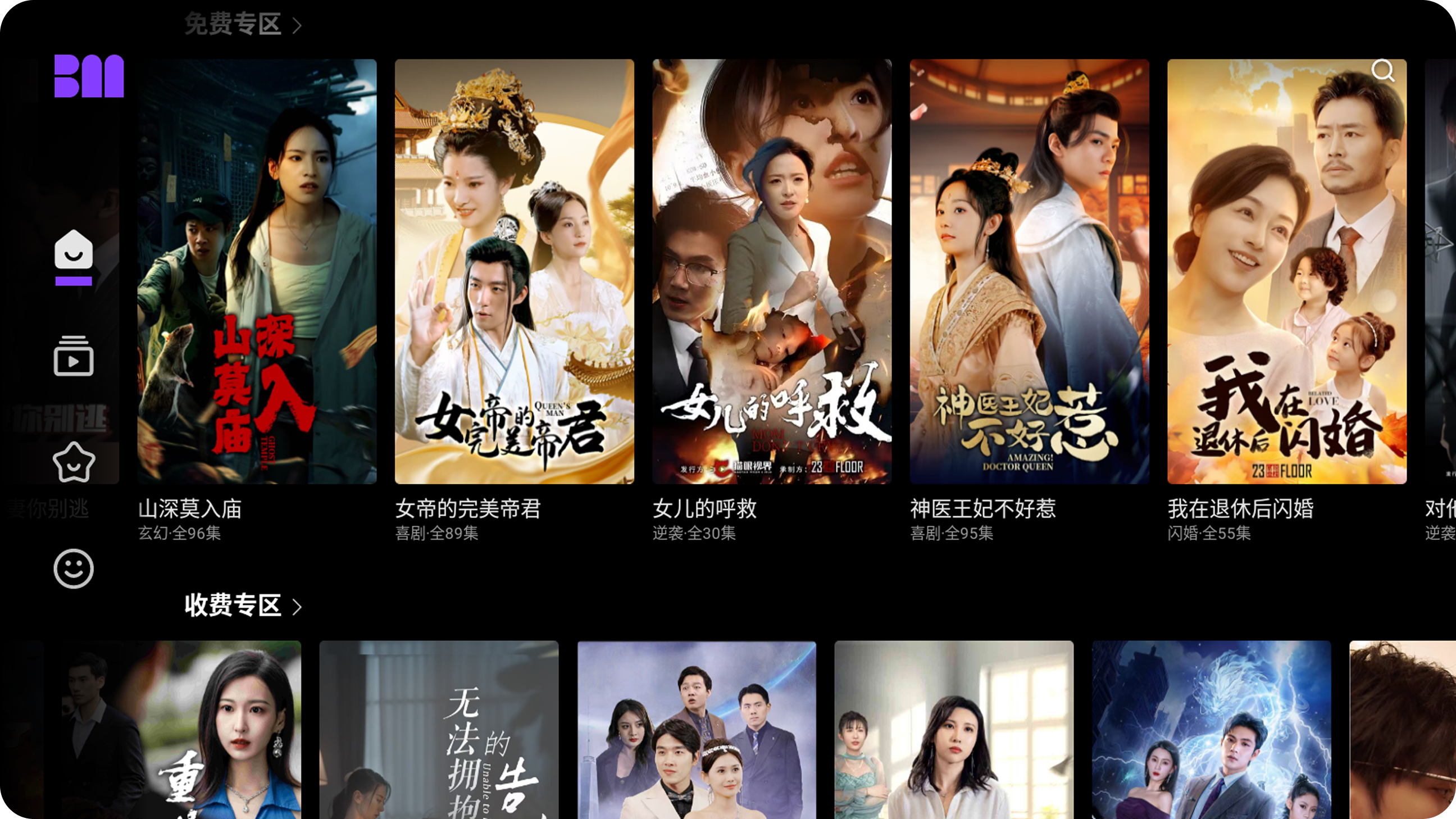This screenshot has height=819, width=1456.
Task: Expand the 免费专区 section
Action: (243, 25)
